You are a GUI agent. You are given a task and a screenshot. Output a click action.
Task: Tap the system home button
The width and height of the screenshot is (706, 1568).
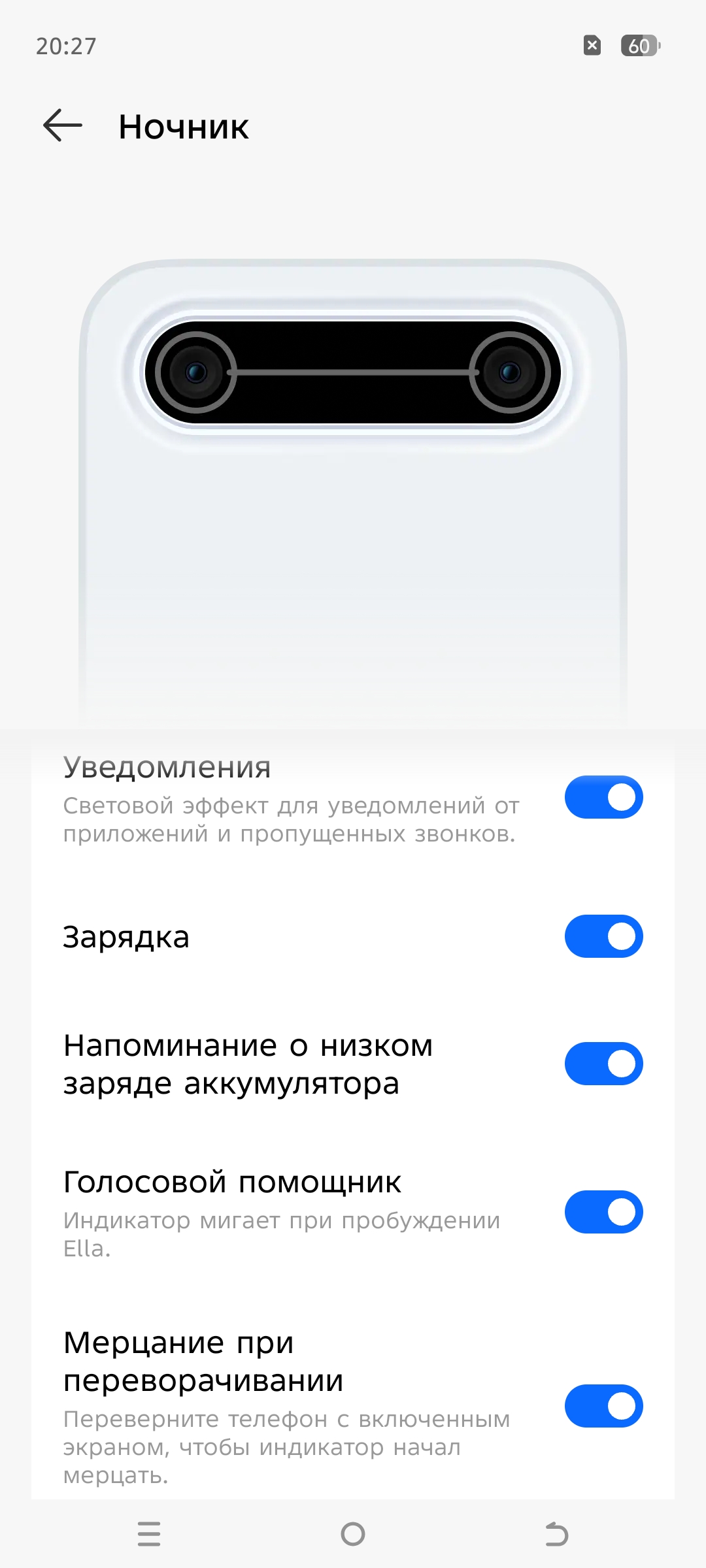[353, 1533]
